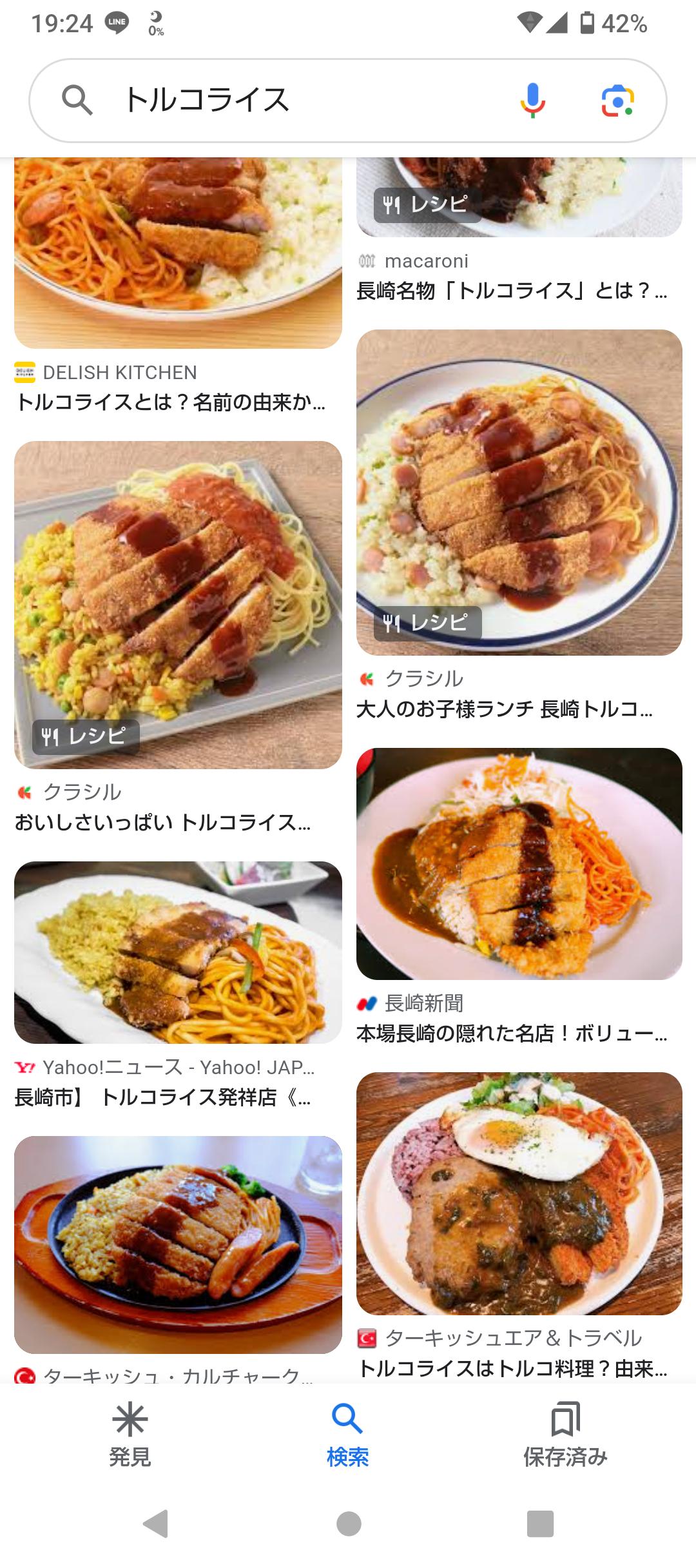Go back with the system back button
This screenshot has height=1568, width=696.
tap(156, 1524)
